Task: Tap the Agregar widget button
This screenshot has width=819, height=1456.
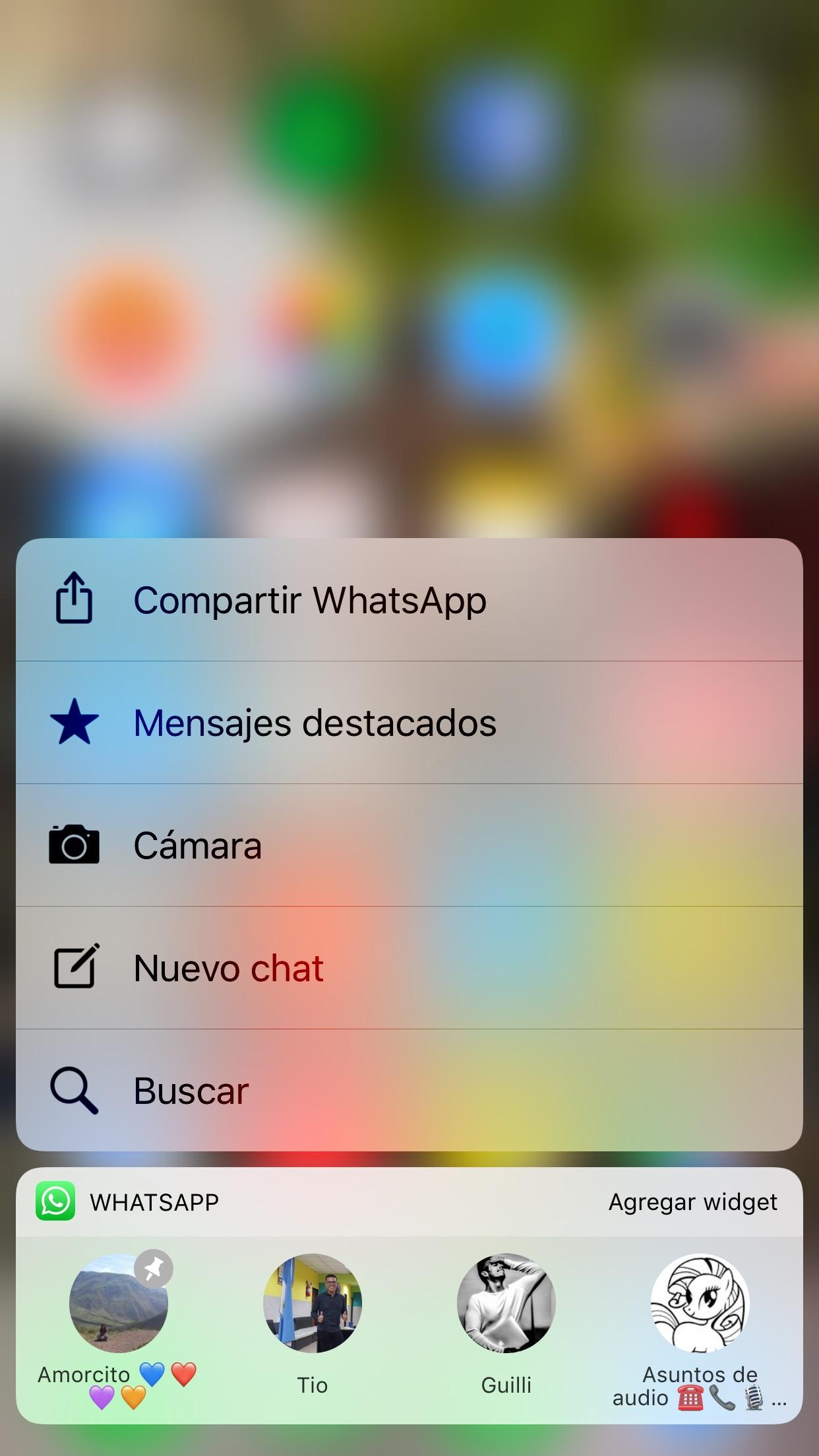Action: (692, 1202)
